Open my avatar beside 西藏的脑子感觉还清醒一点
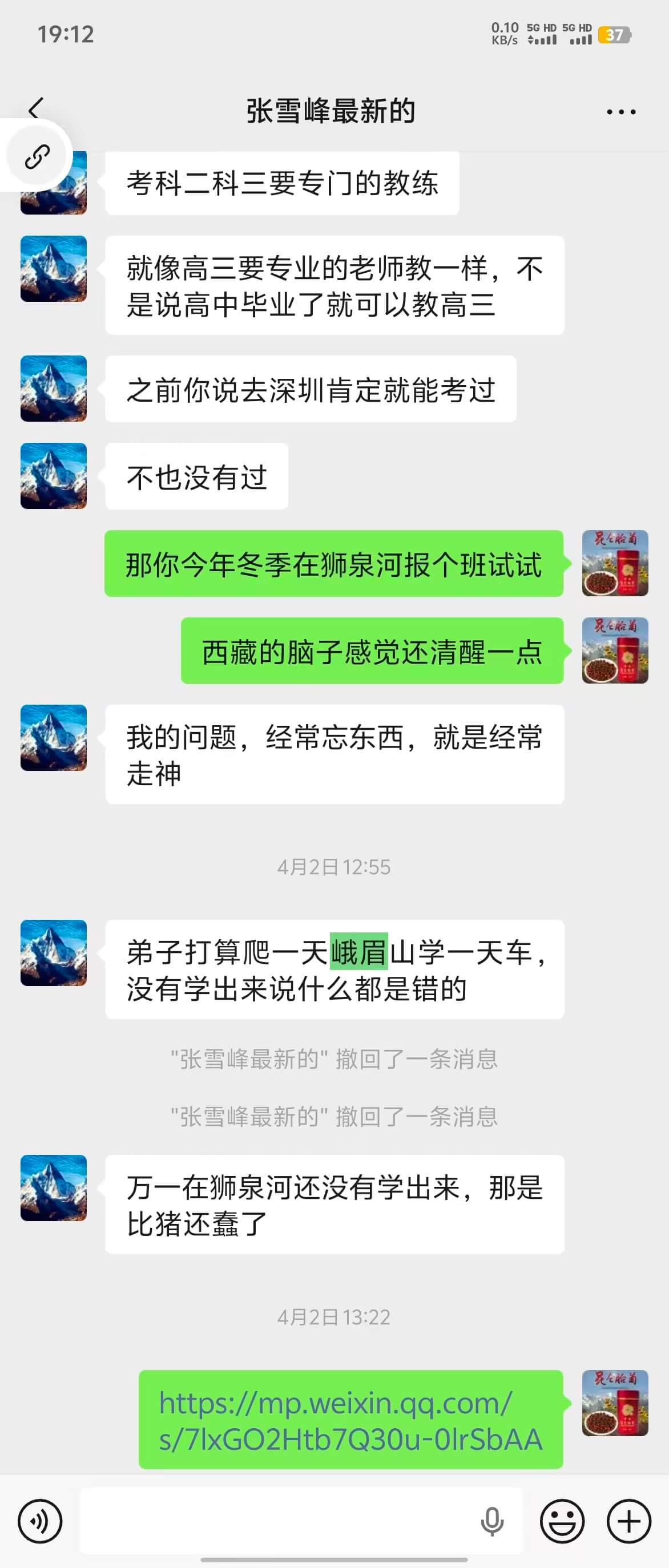669x1568 pixels. click(615, 650)
